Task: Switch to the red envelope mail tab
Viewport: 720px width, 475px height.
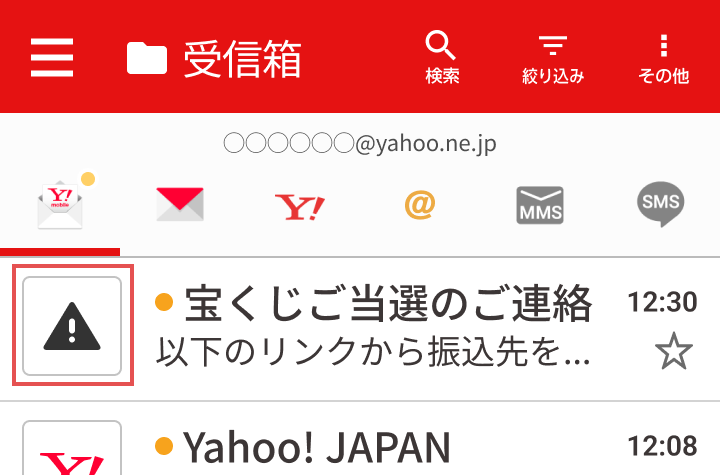Action: (x=180, y=204)
